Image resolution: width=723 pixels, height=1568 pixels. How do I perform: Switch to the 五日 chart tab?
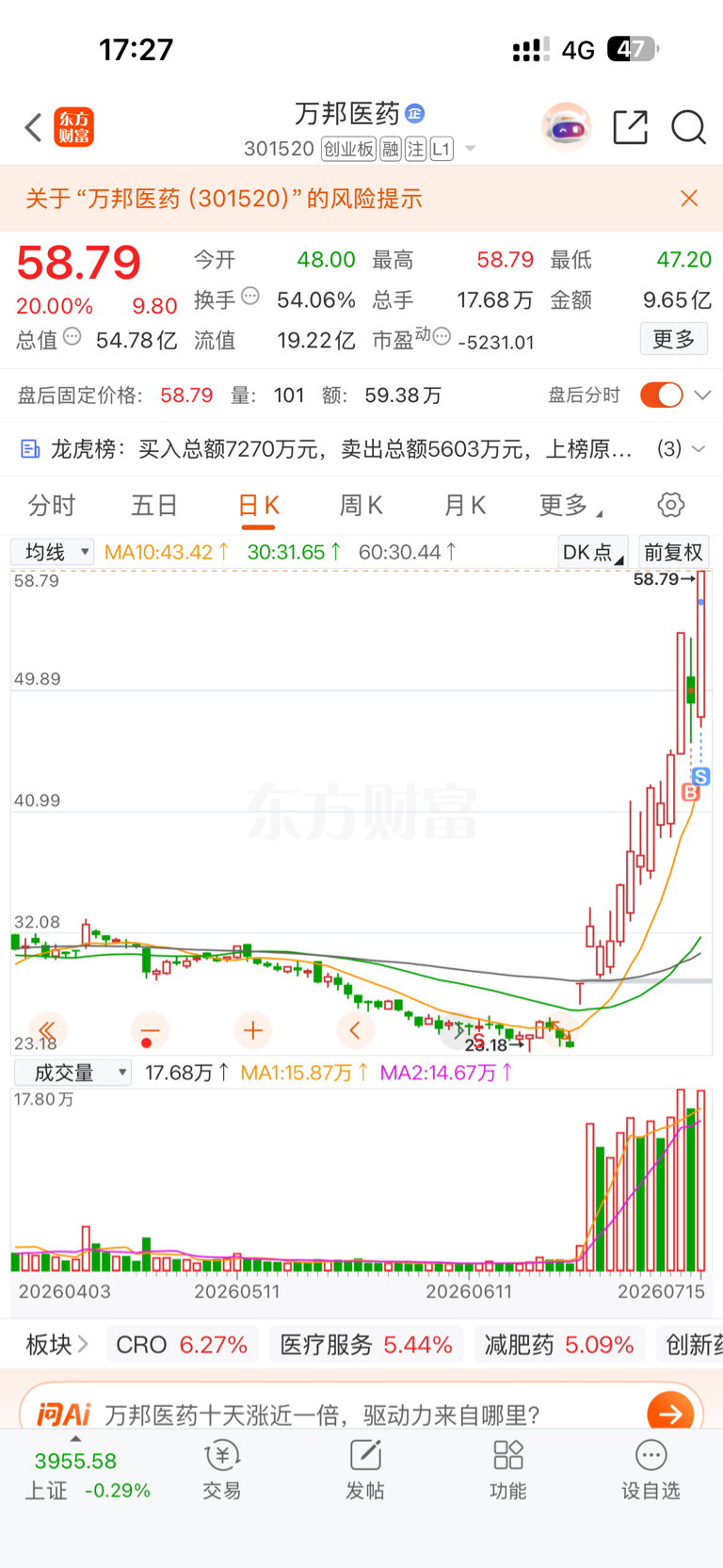pos(154,506)
